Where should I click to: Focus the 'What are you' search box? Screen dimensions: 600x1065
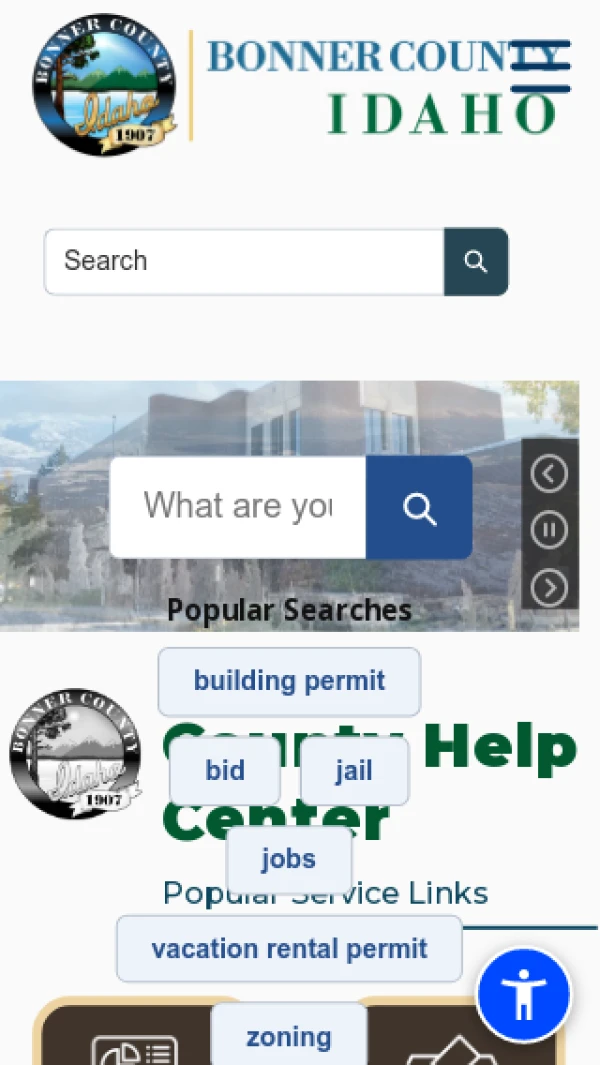click(x=238, y=507)
